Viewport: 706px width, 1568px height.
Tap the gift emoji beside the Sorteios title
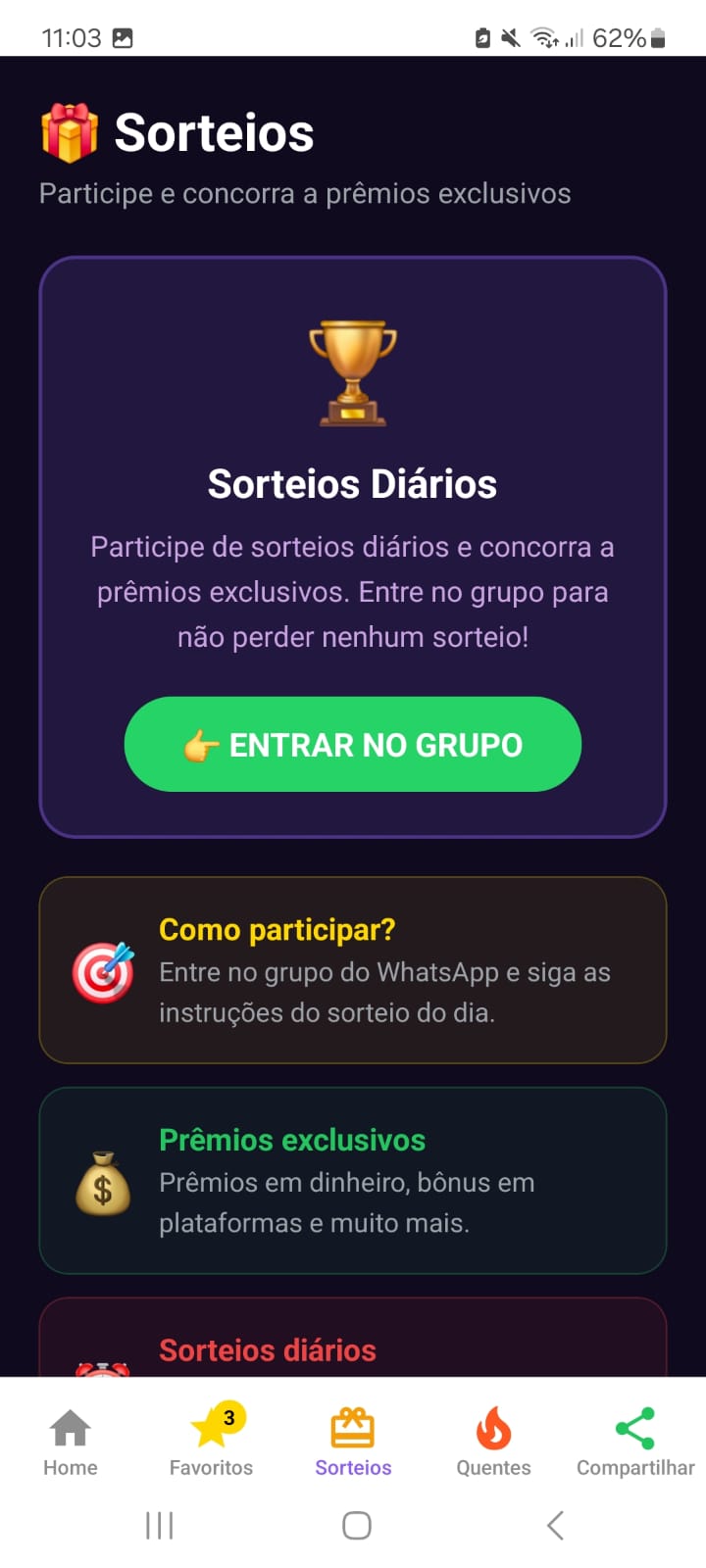coord(66,132)
